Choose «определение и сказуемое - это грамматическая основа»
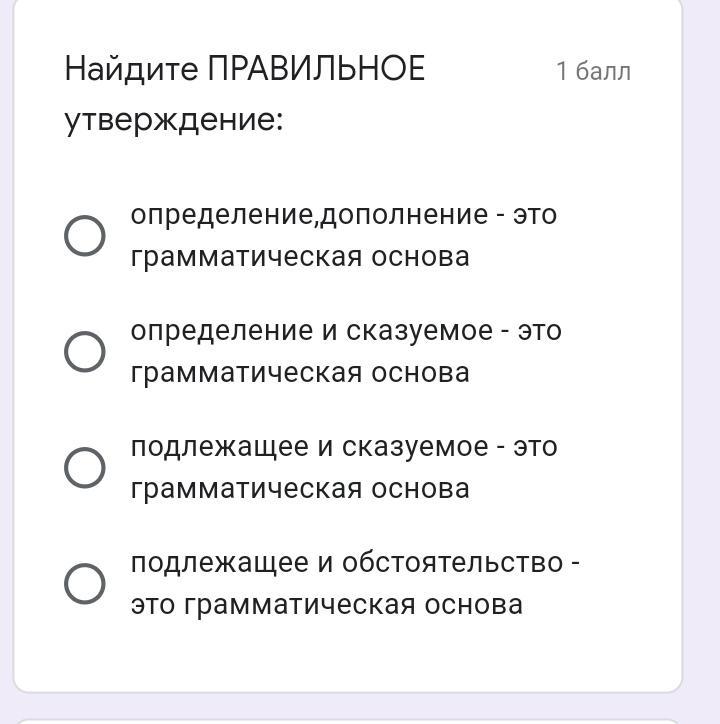Viewport: 720px width, 724px height. click(85, 351)
